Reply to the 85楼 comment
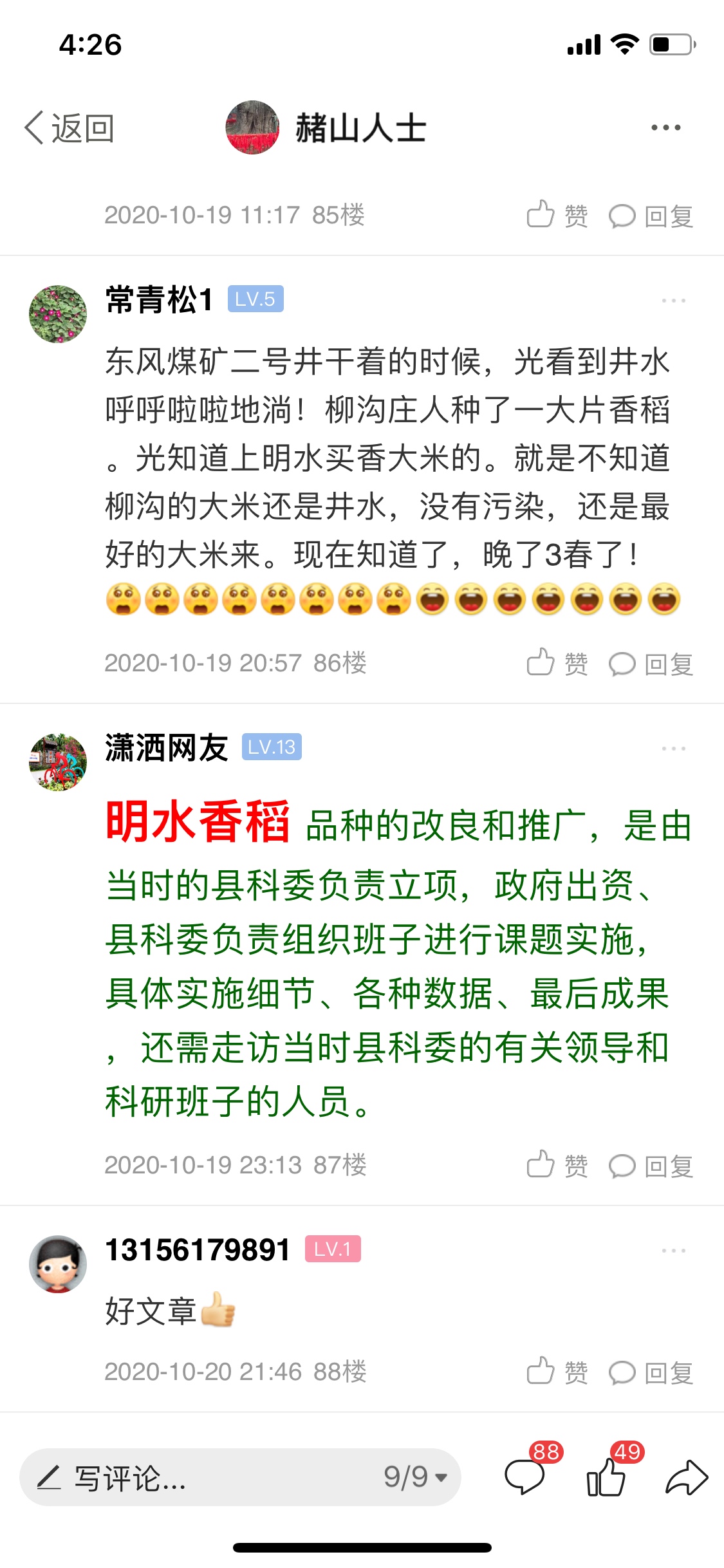724x1568 pixels. 651,216
